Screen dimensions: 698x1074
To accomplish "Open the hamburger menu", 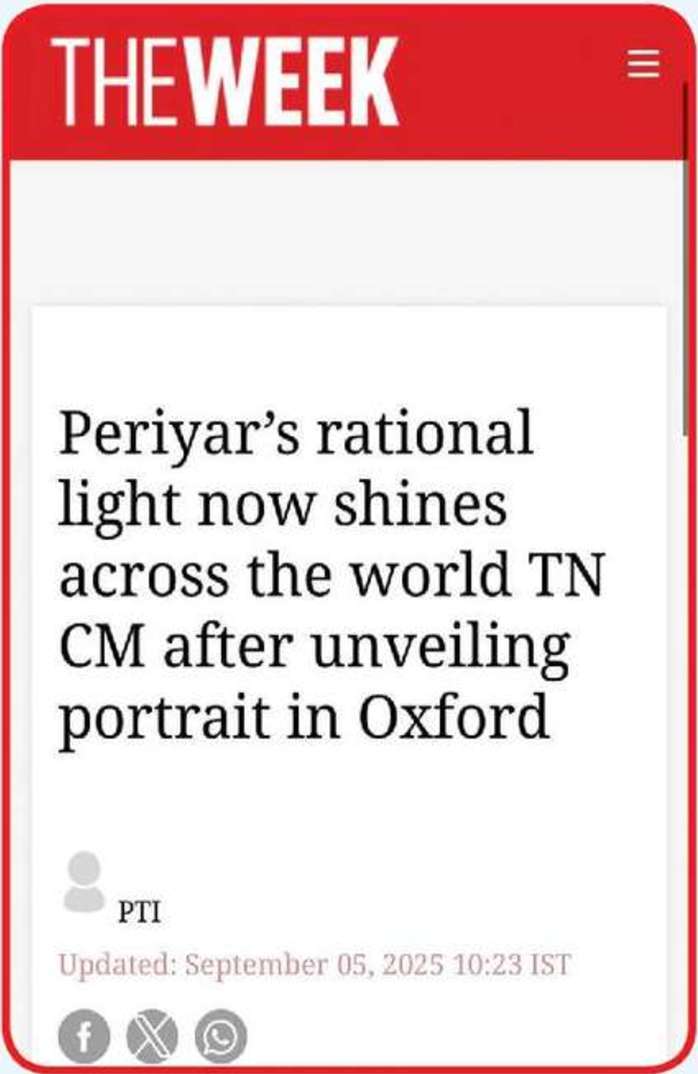I will (644, 65).
